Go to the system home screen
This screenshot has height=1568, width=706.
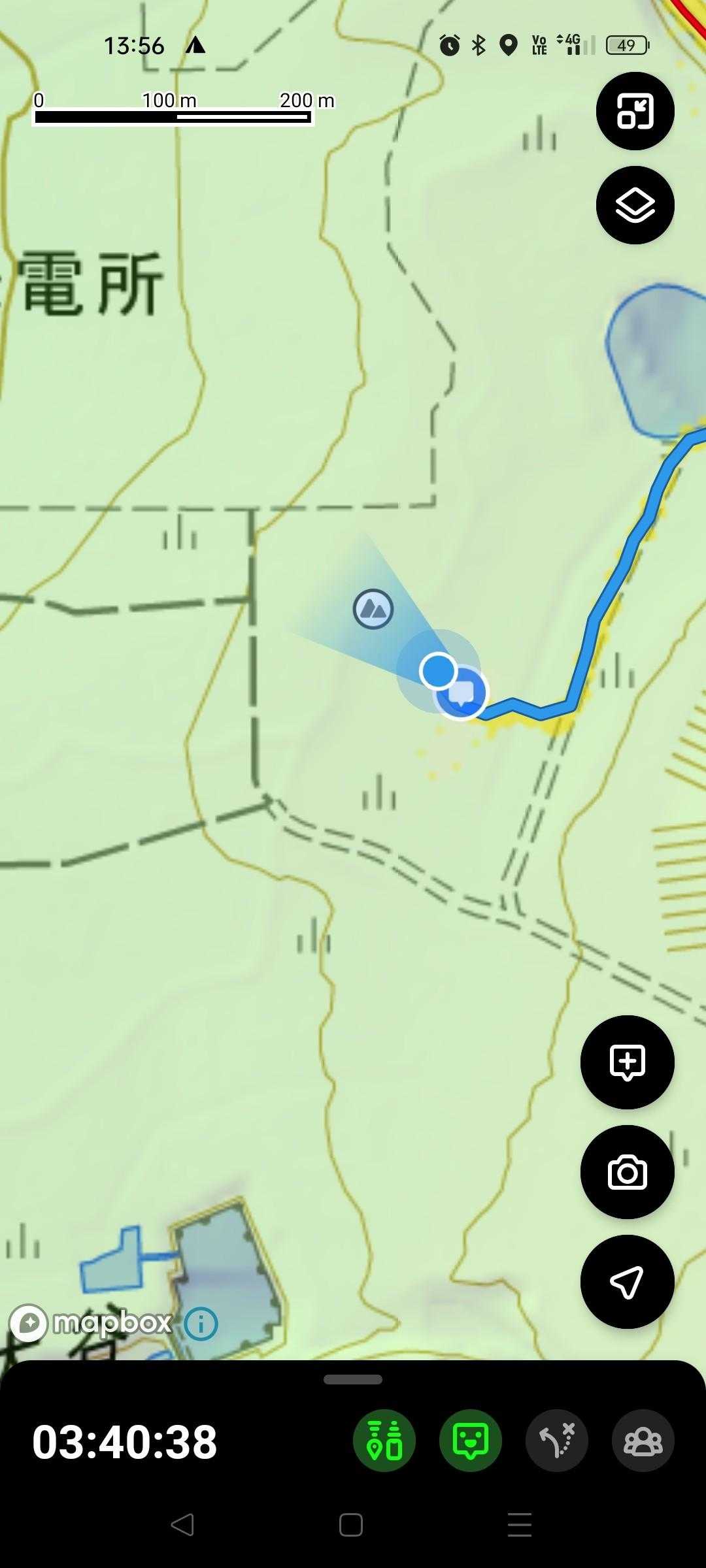[351, 1525]
